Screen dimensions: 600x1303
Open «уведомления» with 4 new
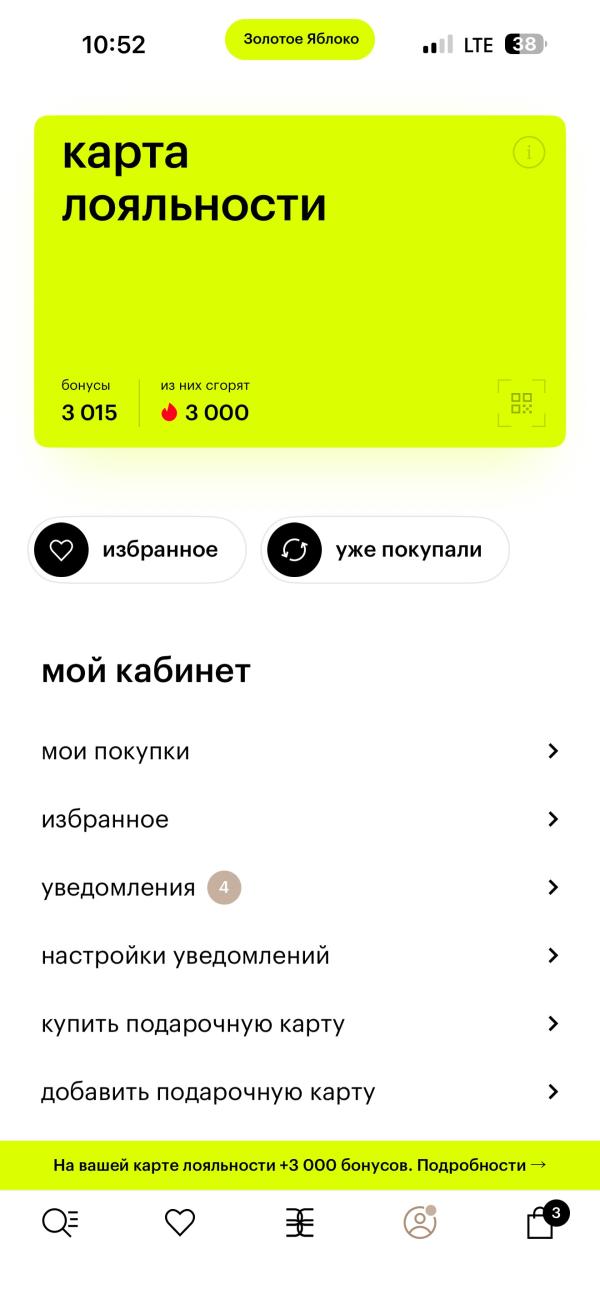click(x=299, y=887)
